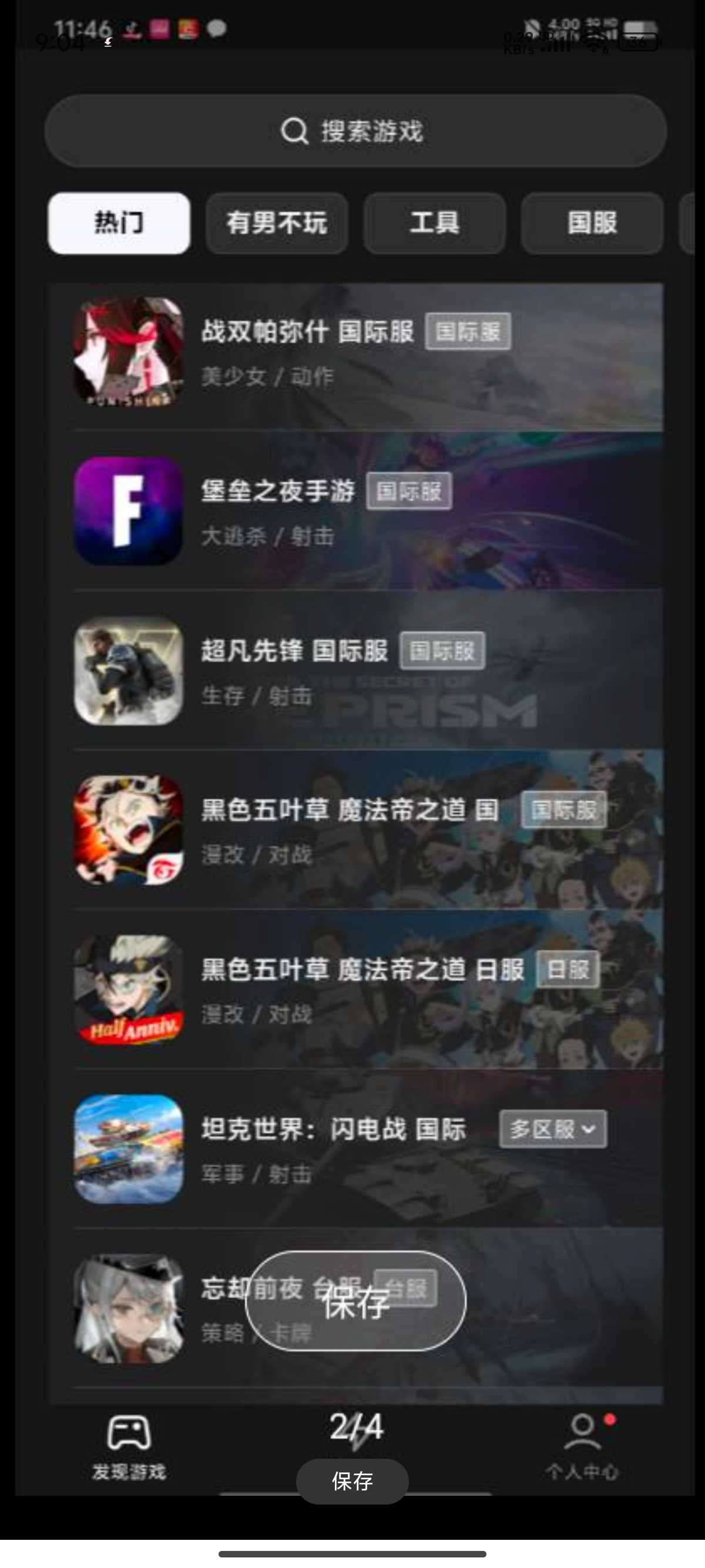Tap the dark 保存 pill below the 2/4 counter

[352, 1481]
